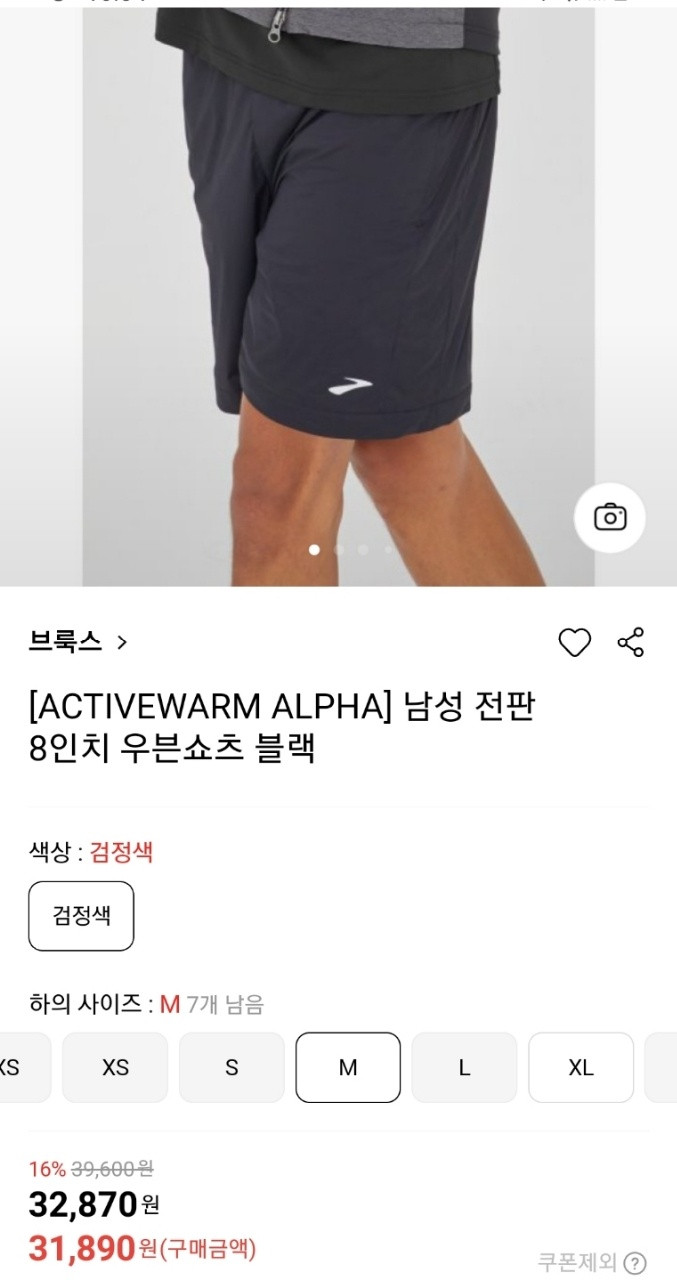The width and height of the screenshot is (677, 1280).
Task: Choose size XL
Action: point(581,1068)
